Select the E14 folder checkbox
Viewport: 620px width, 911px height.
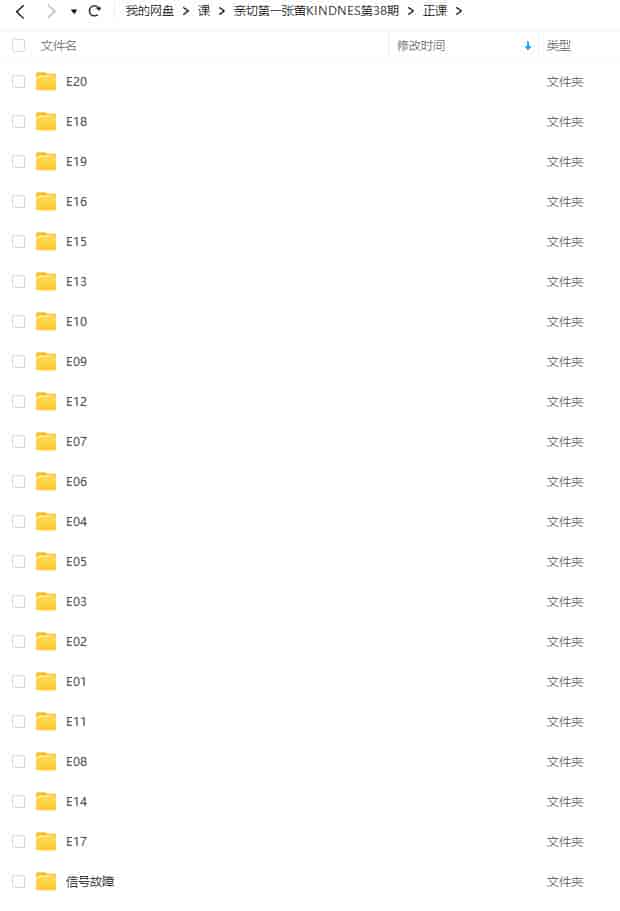18,802
